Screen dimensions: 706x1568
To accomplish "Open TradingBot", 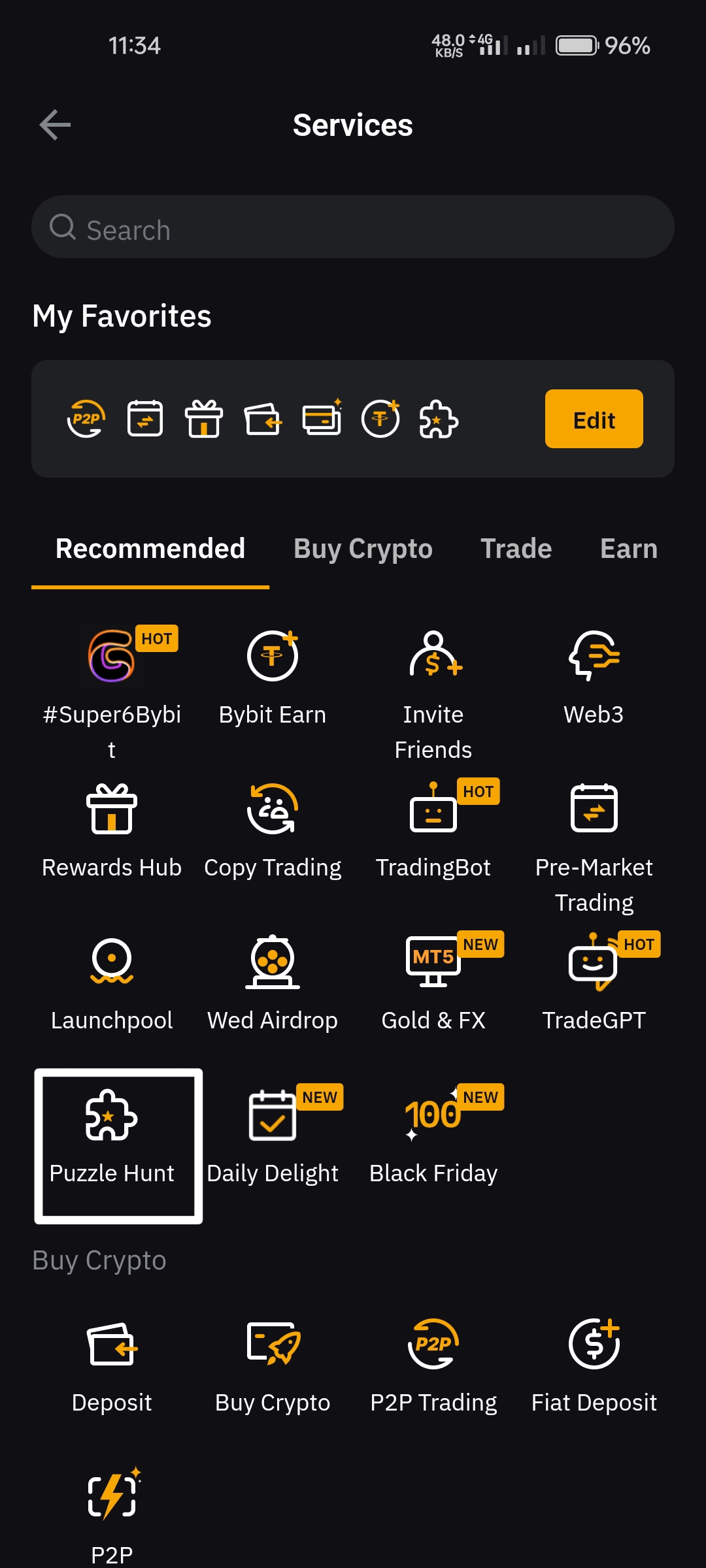I will click(x=433, y=830).
